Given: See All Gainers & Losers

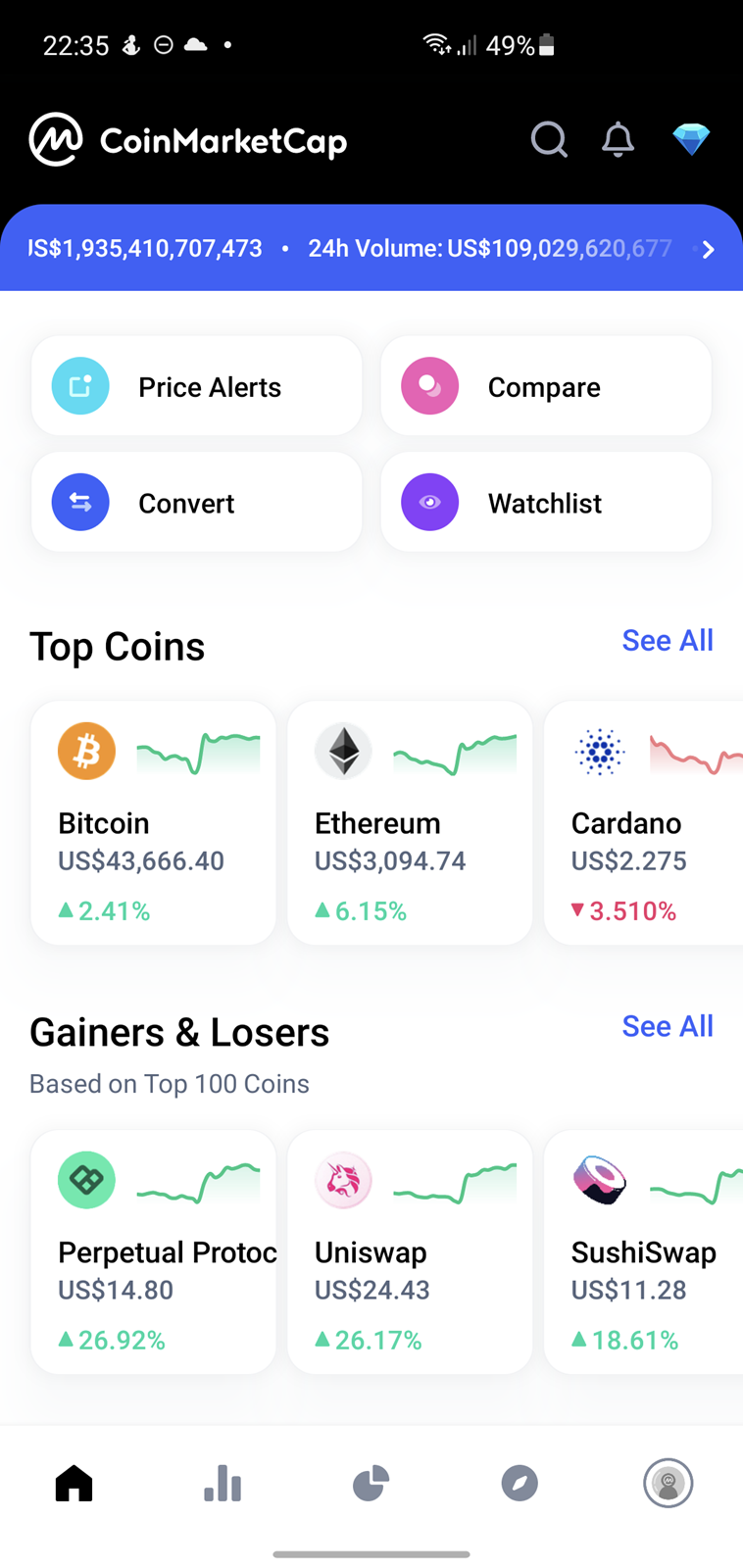Looking at the screenshot, I should pos(668,1026).
